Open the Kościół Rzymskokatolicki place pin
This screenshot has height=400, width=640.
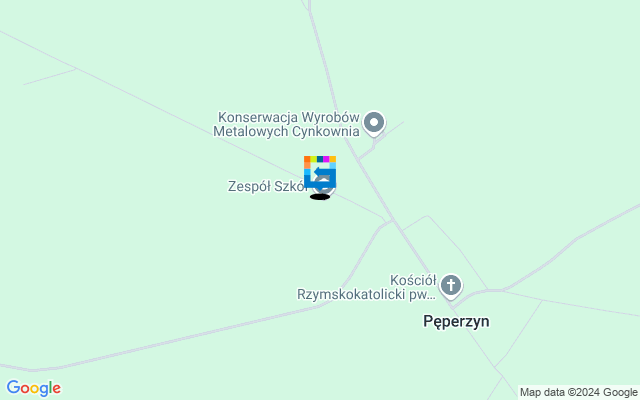tap(451, 286)
